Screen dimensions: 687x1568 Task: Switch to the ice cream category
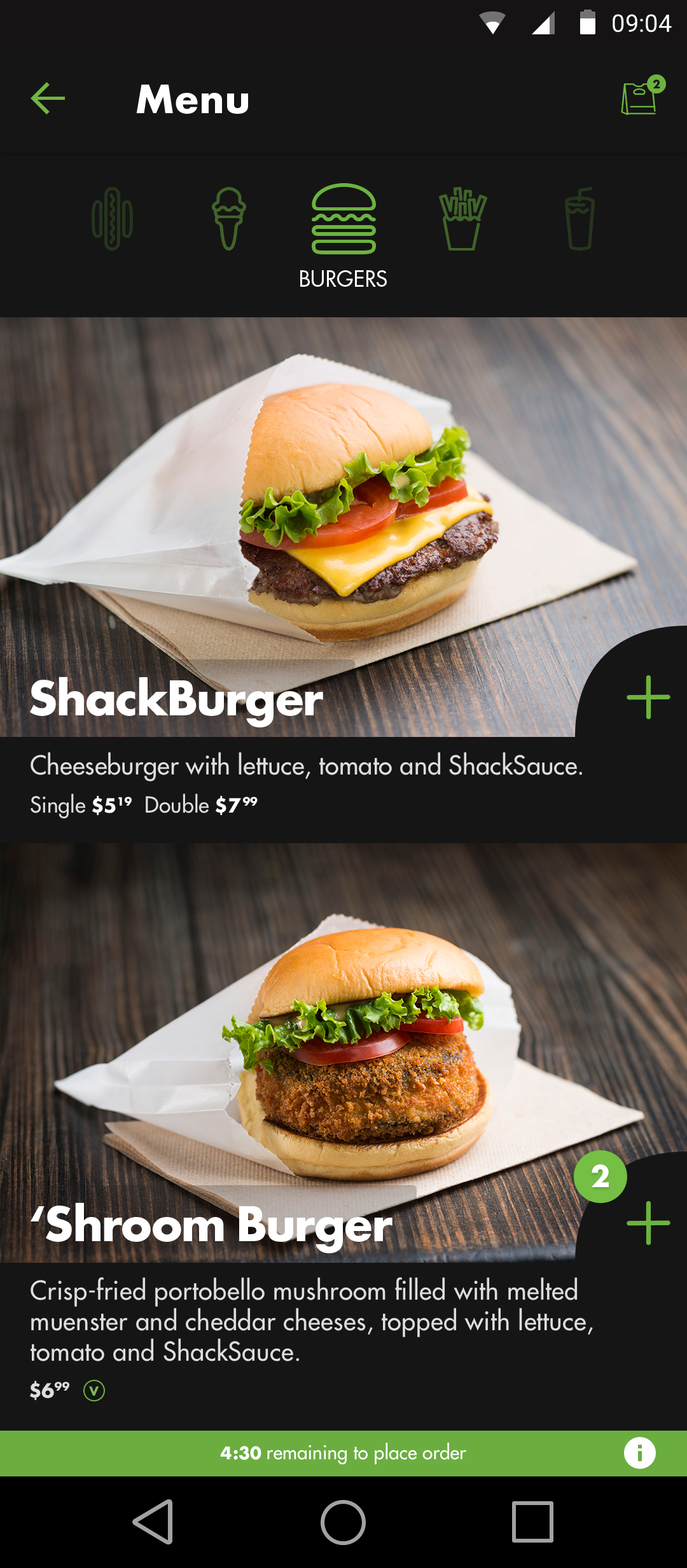229,219
